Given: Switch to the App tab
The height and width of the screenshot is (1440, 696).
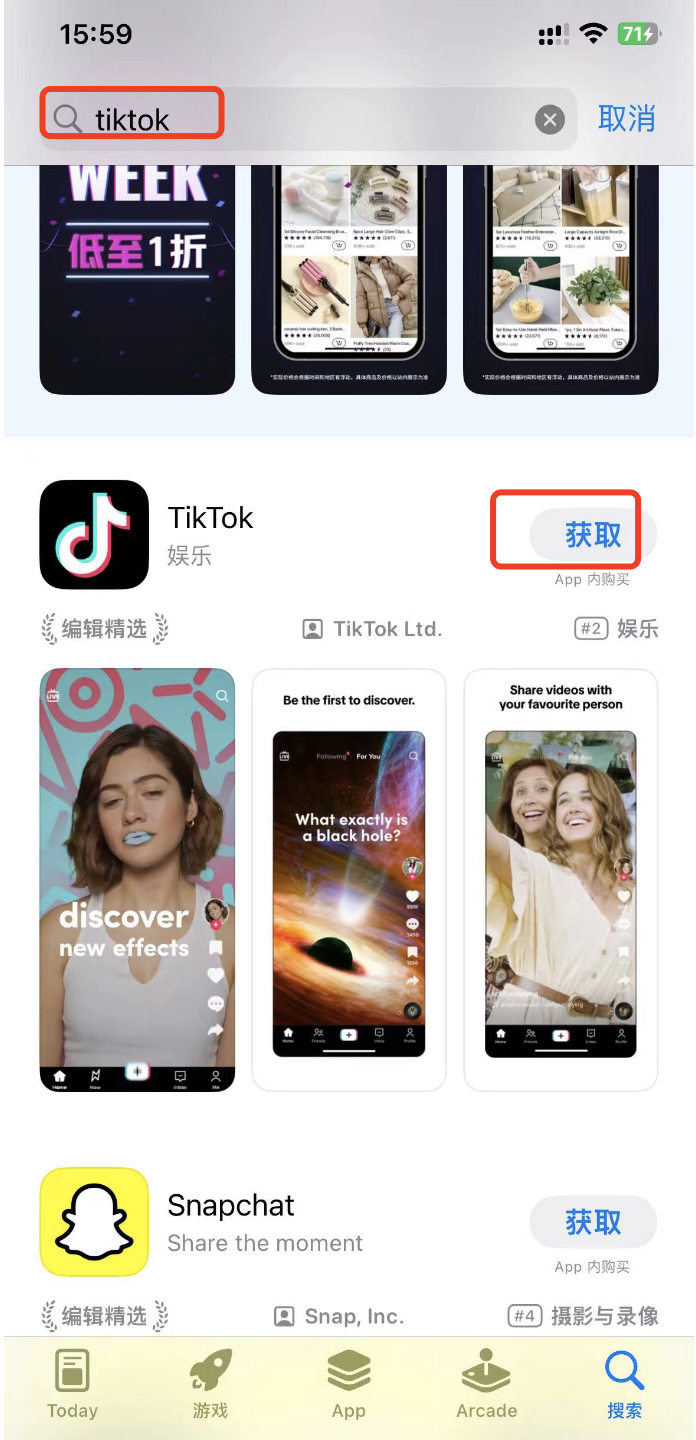Looking at the screenshot, I should 348,1385.
